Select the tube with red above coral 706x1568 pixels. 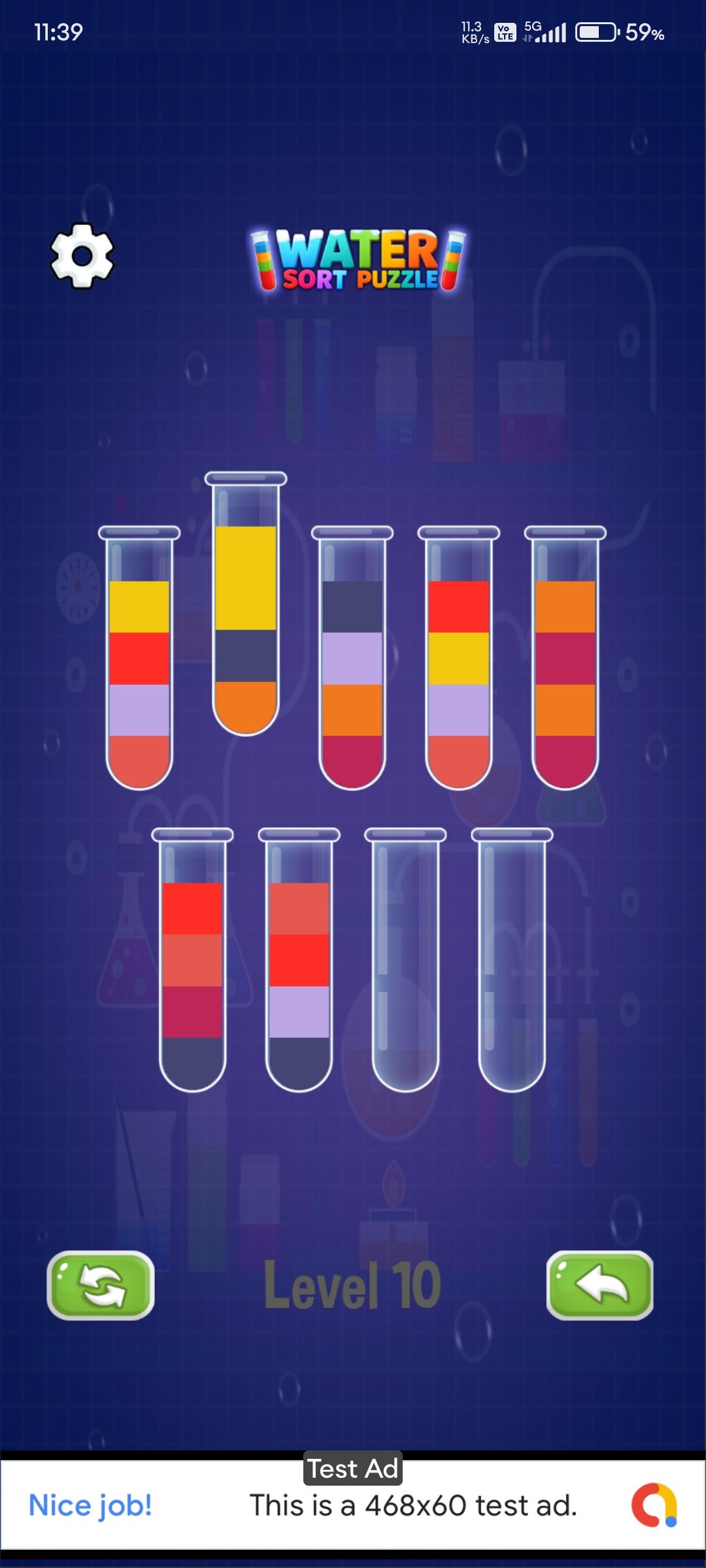(x=193, y=960)
